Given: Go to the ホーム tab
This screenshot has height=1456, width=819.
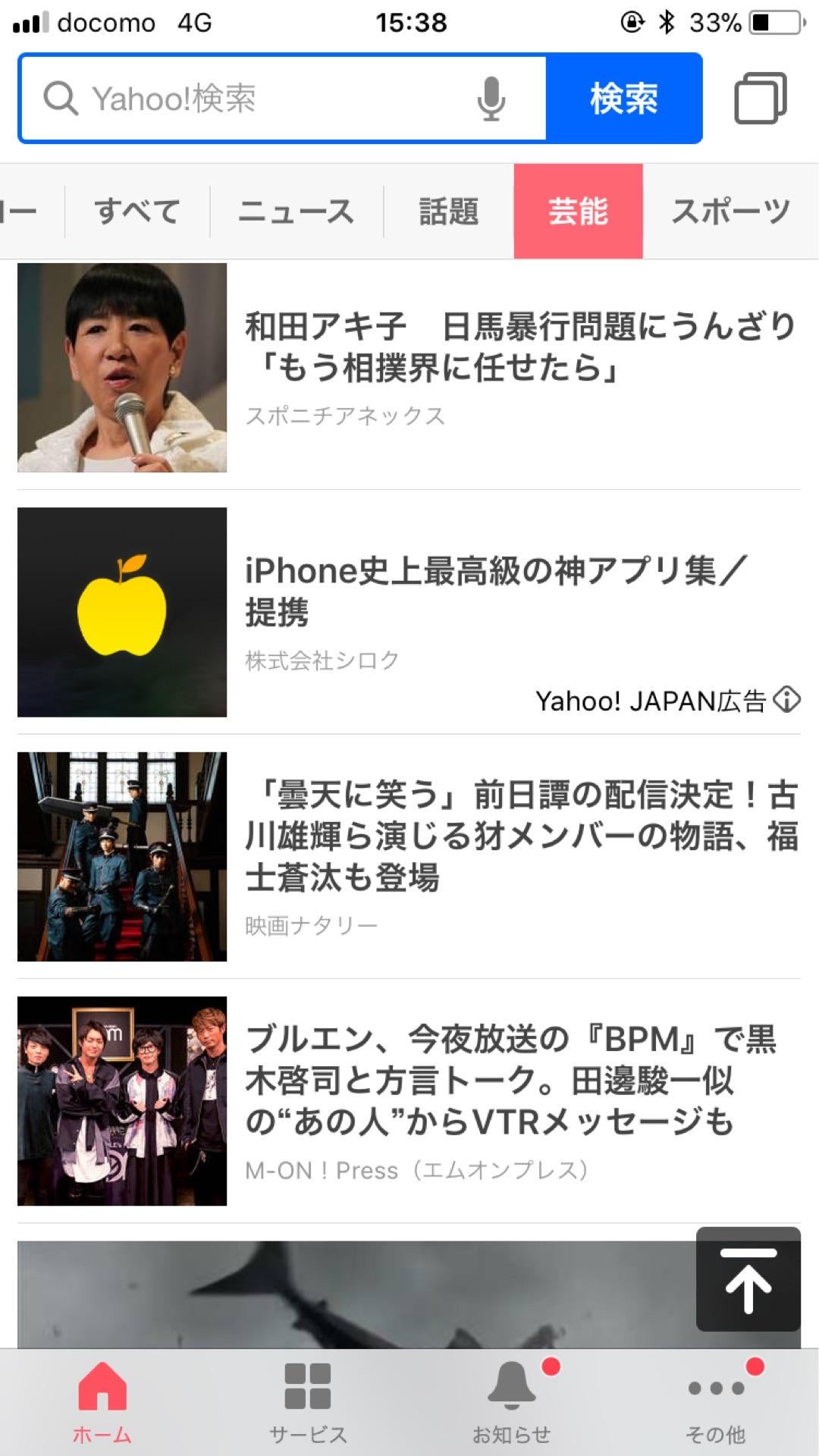Looking at the screenshot, I should [x=102, y=1403].
